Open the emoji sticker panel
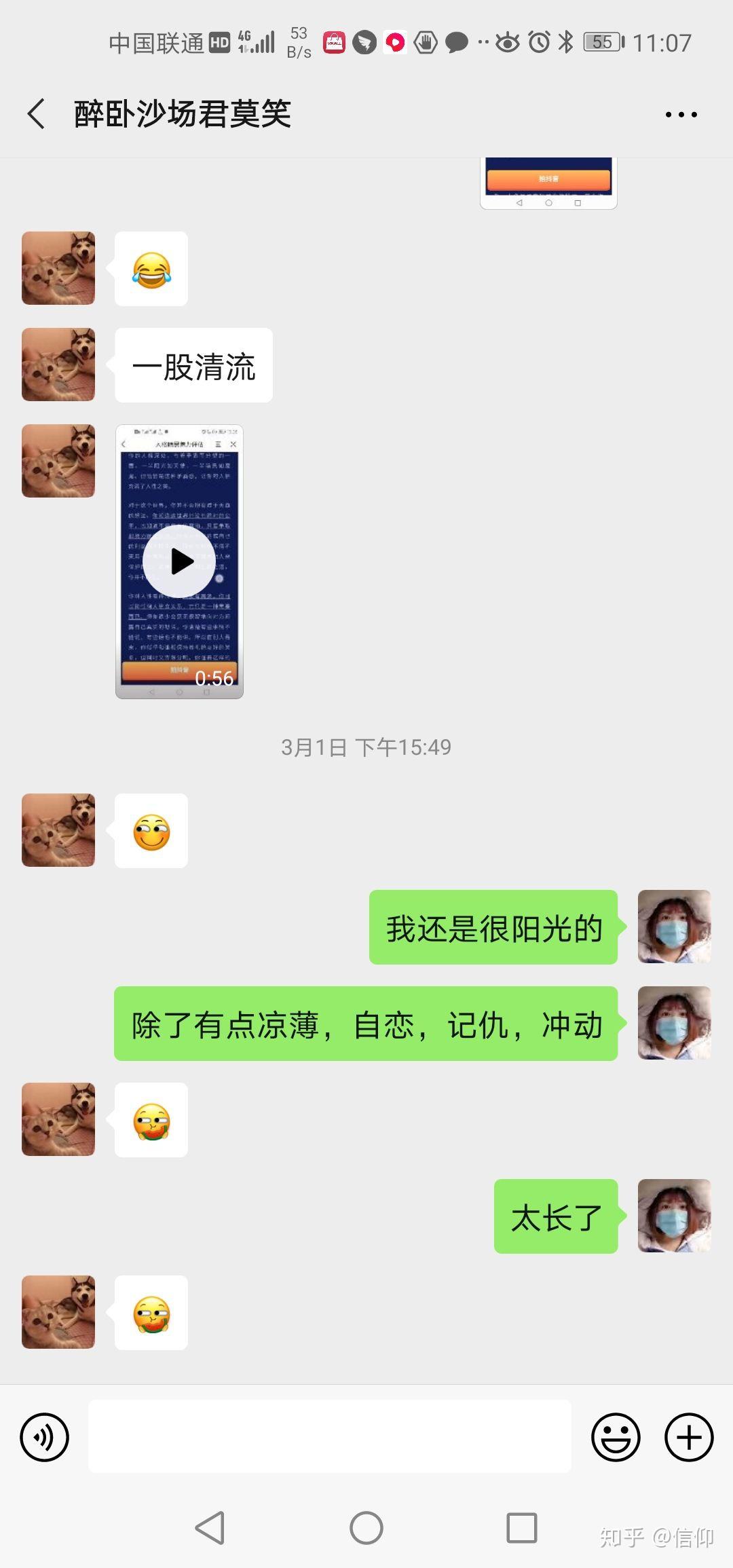Image resolution: width=733 pixels, height=1568 pixels. 616,1436
